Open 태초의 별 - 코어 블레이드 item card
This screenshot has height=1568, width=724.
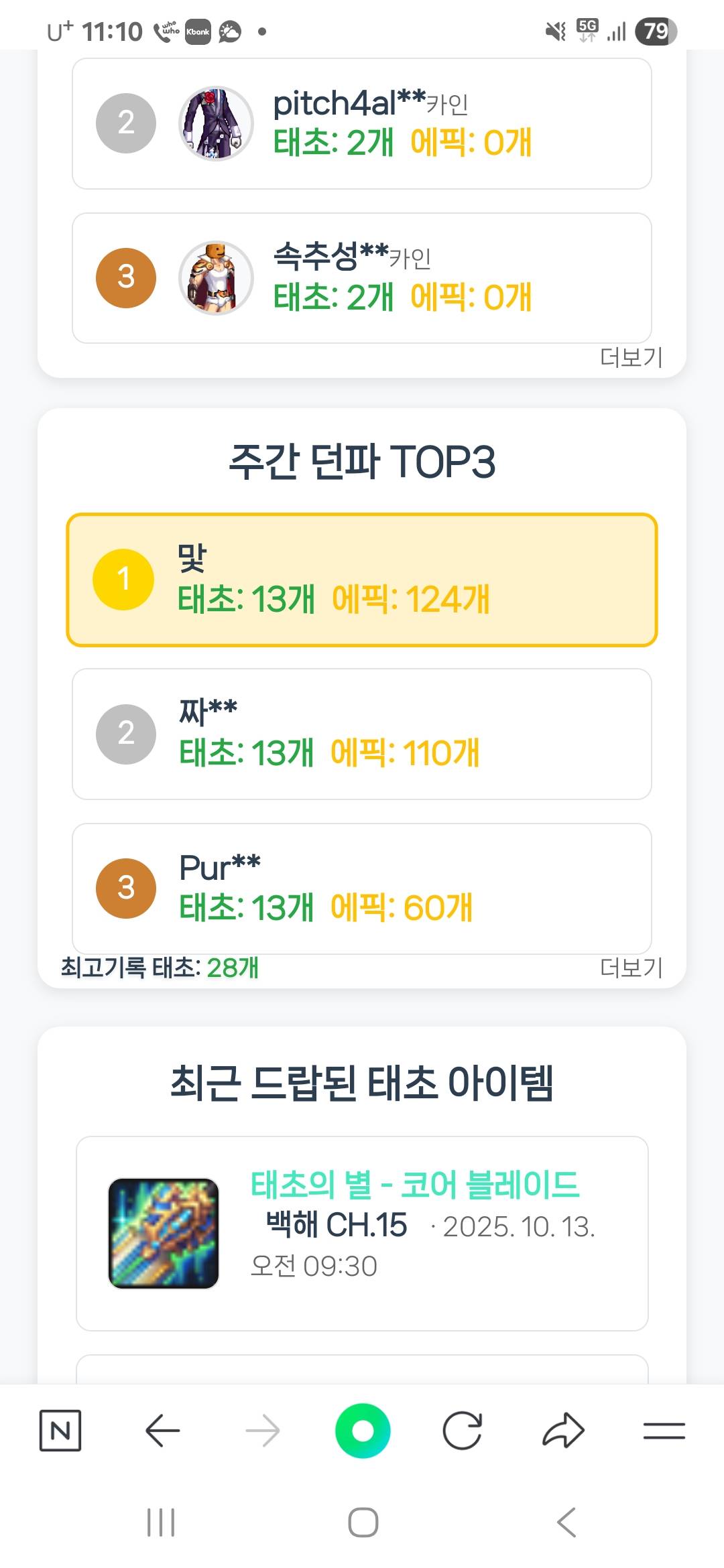[362, 1233]
